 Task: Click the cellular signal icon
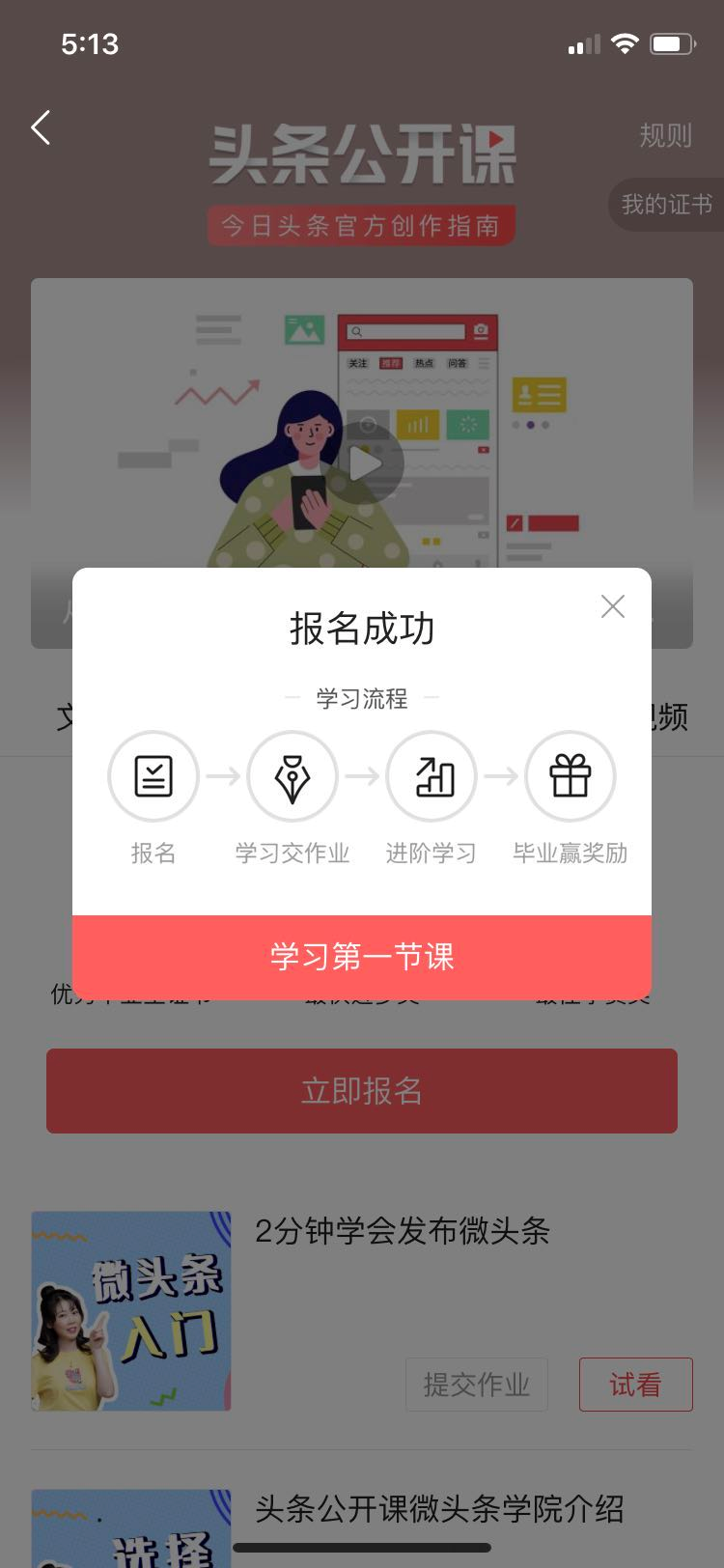click(x=582, y=42)
